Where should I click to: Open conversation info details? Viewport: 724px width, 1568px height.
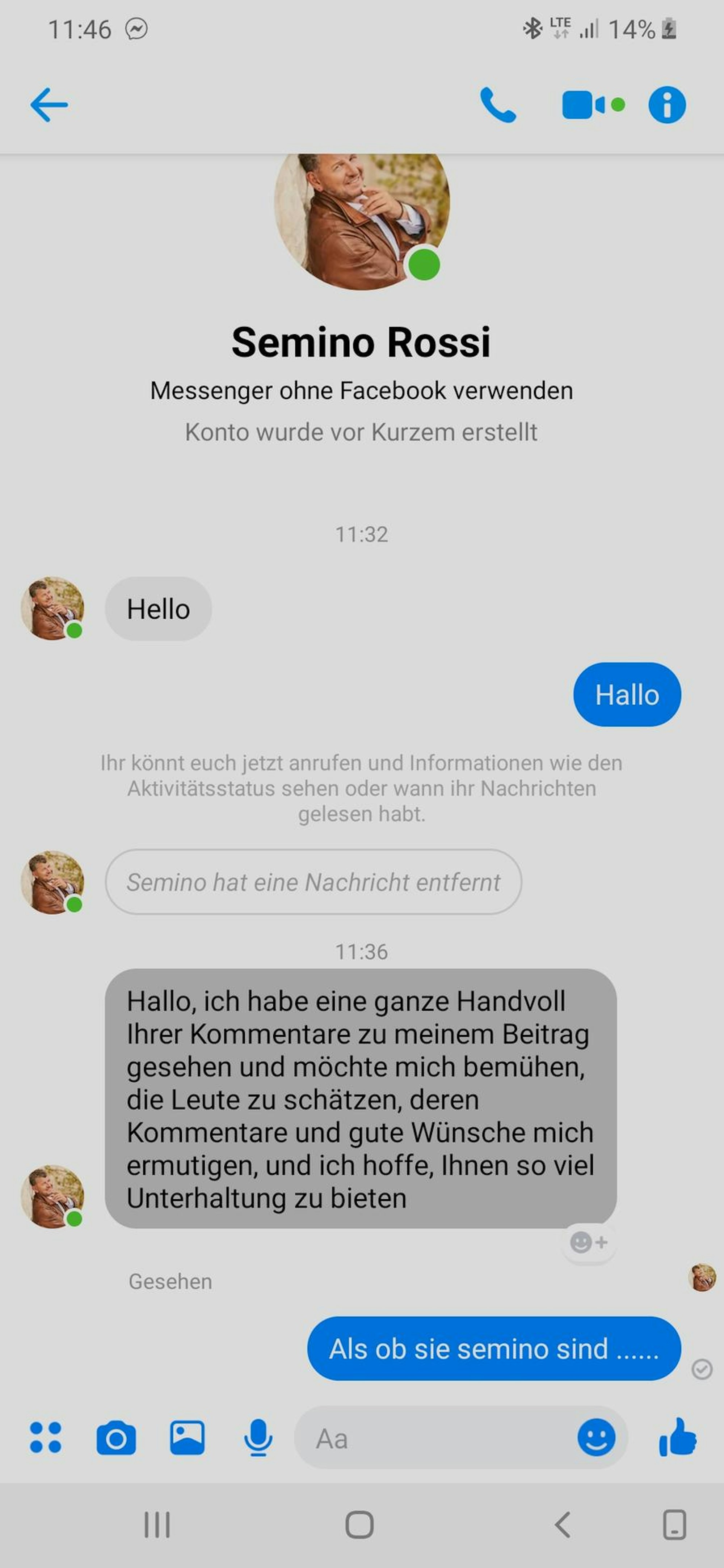(x=667, y=105)
